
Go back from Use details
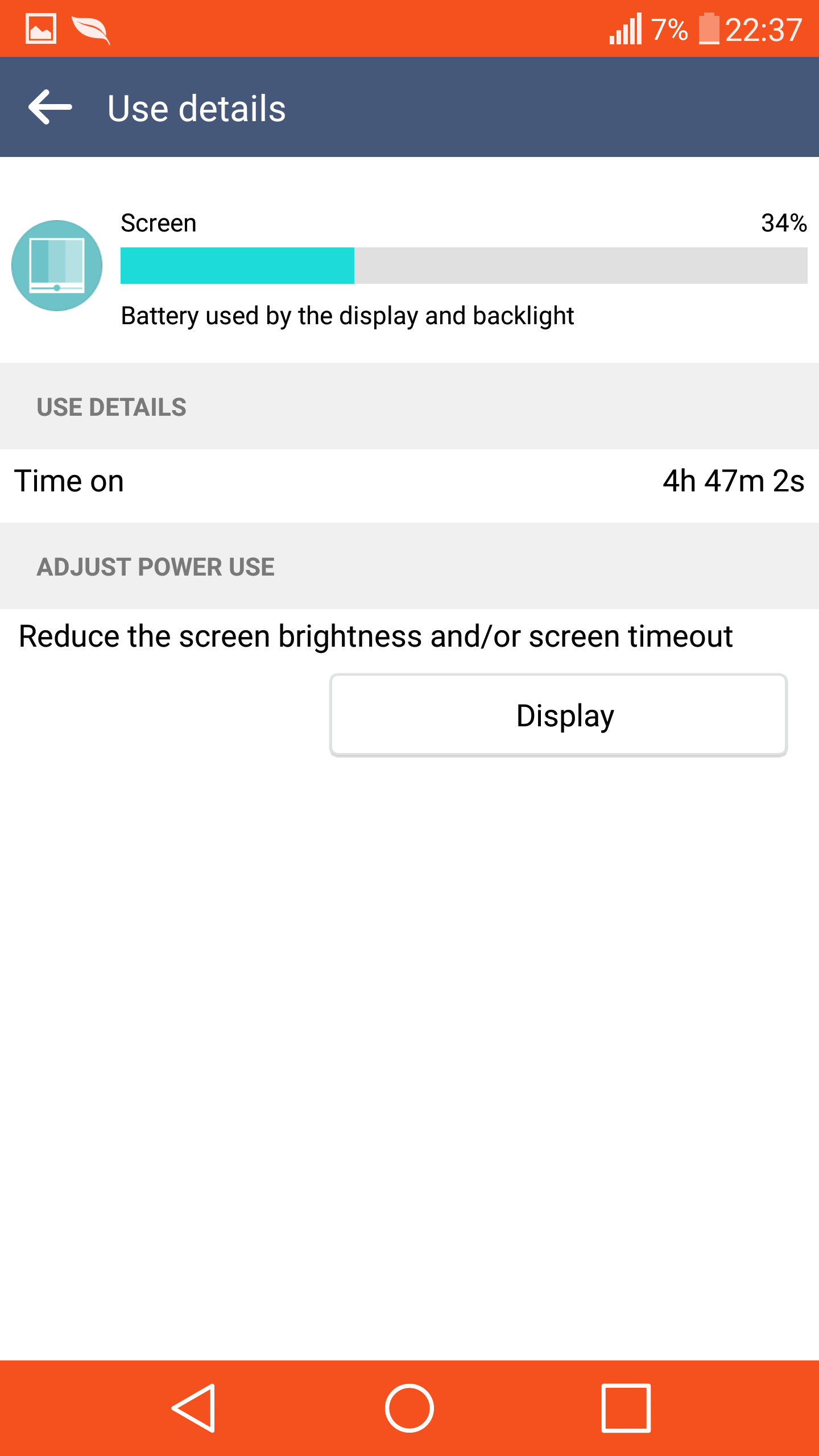tap(50, 107)
